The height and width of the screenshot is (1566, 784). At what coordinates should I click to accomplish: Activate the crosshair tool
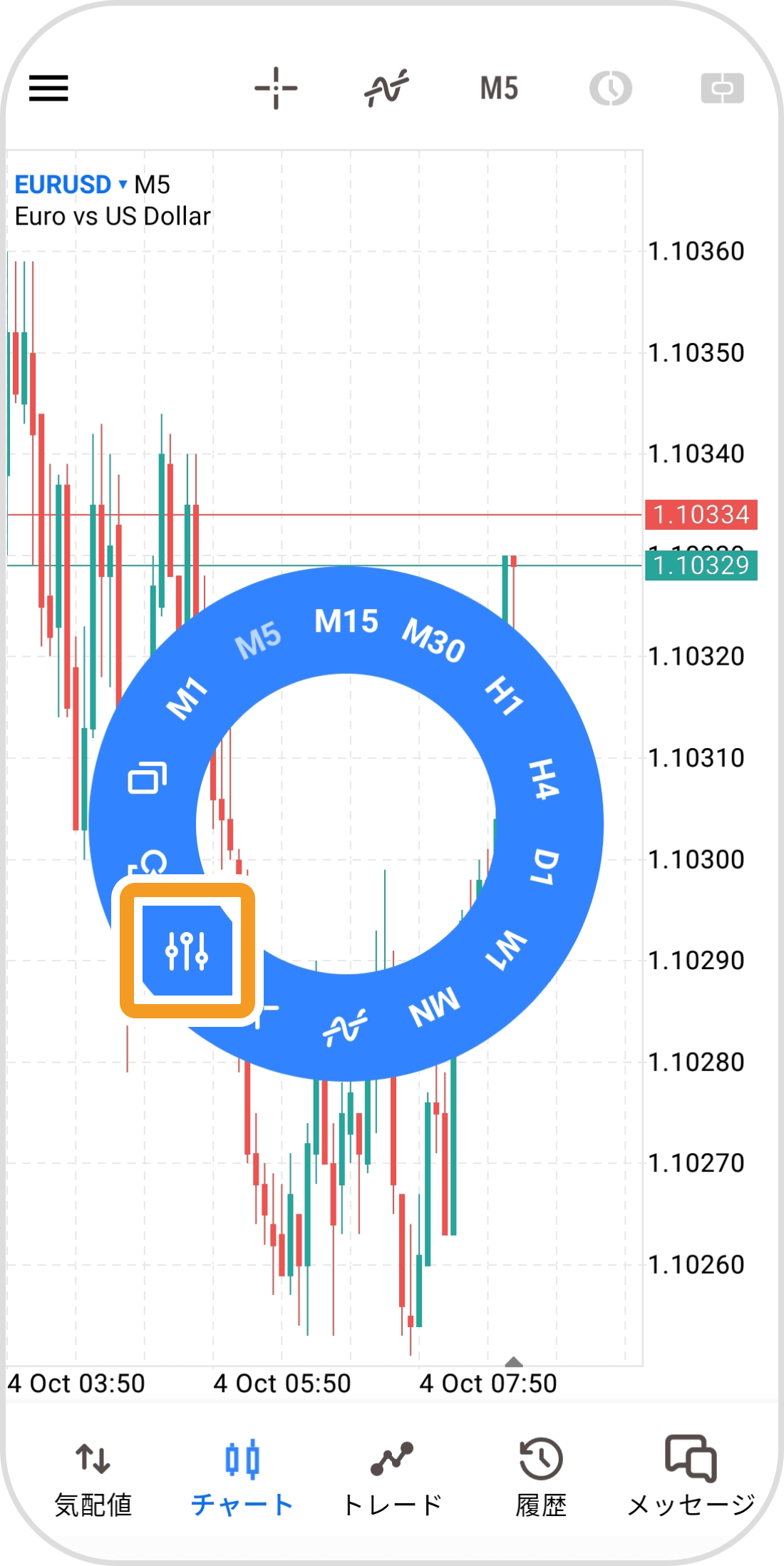click(276, 88)
